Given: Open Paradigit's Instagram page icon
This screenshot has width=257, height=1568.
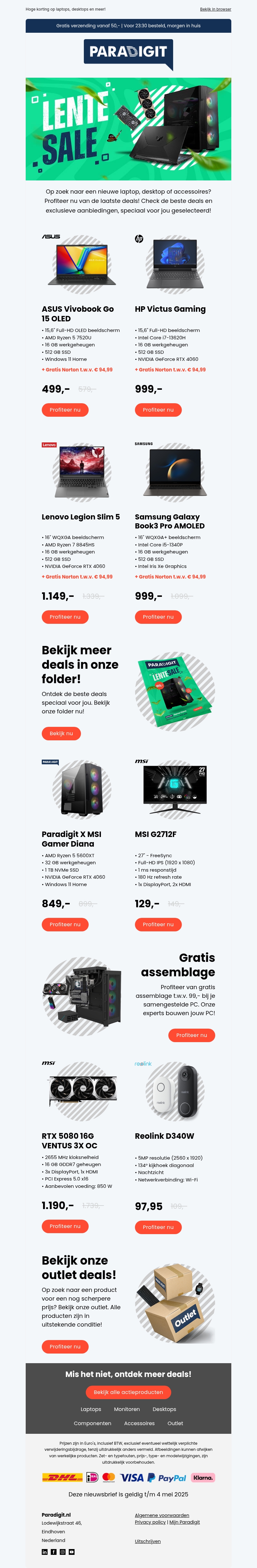Looking at the screenshot, I should 63,1552.
